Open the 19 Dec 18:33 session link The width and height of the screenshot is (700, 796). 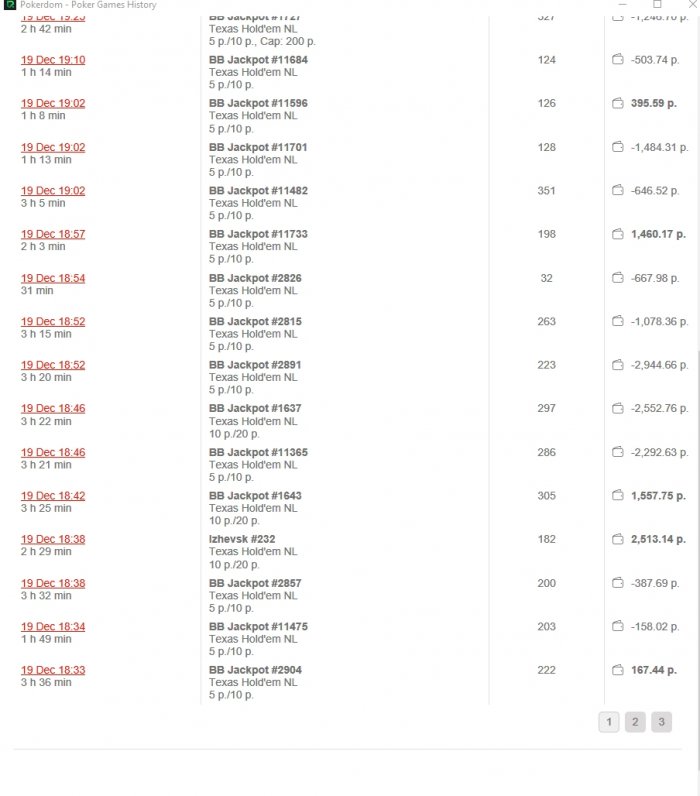point(53,670)
